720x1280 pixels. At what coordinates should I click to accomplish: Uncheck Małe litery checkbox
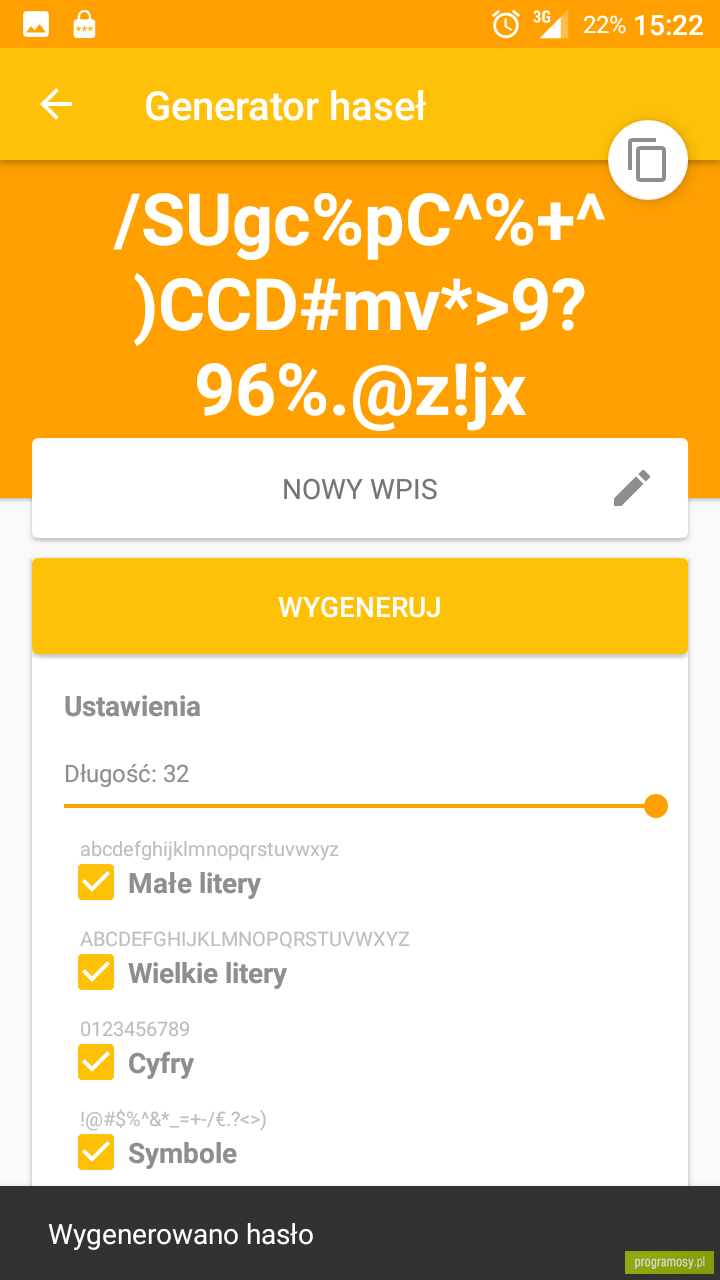96,883
